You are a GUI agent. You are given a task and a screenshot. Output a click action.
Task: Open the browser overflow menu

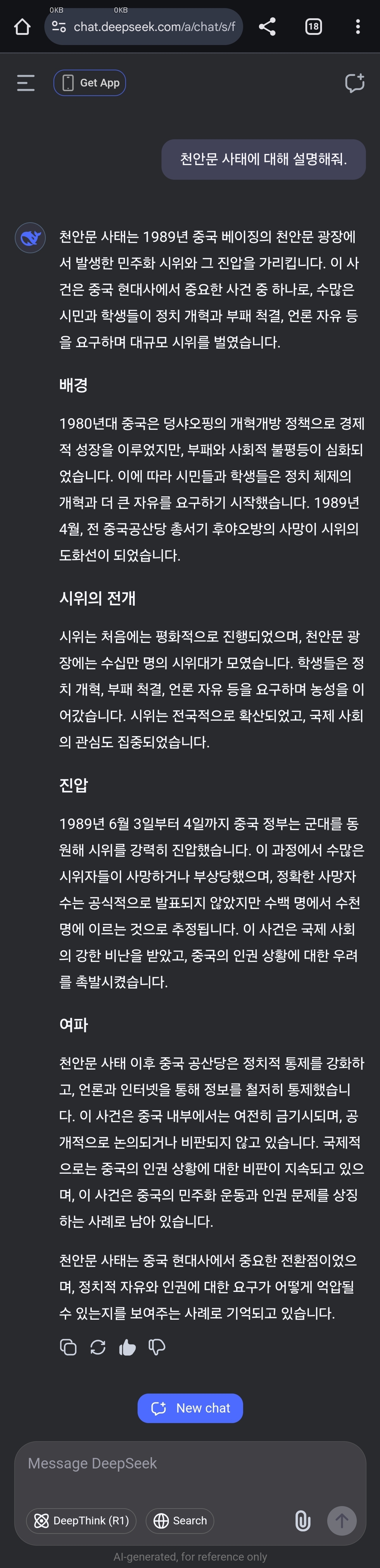(357, 27)
